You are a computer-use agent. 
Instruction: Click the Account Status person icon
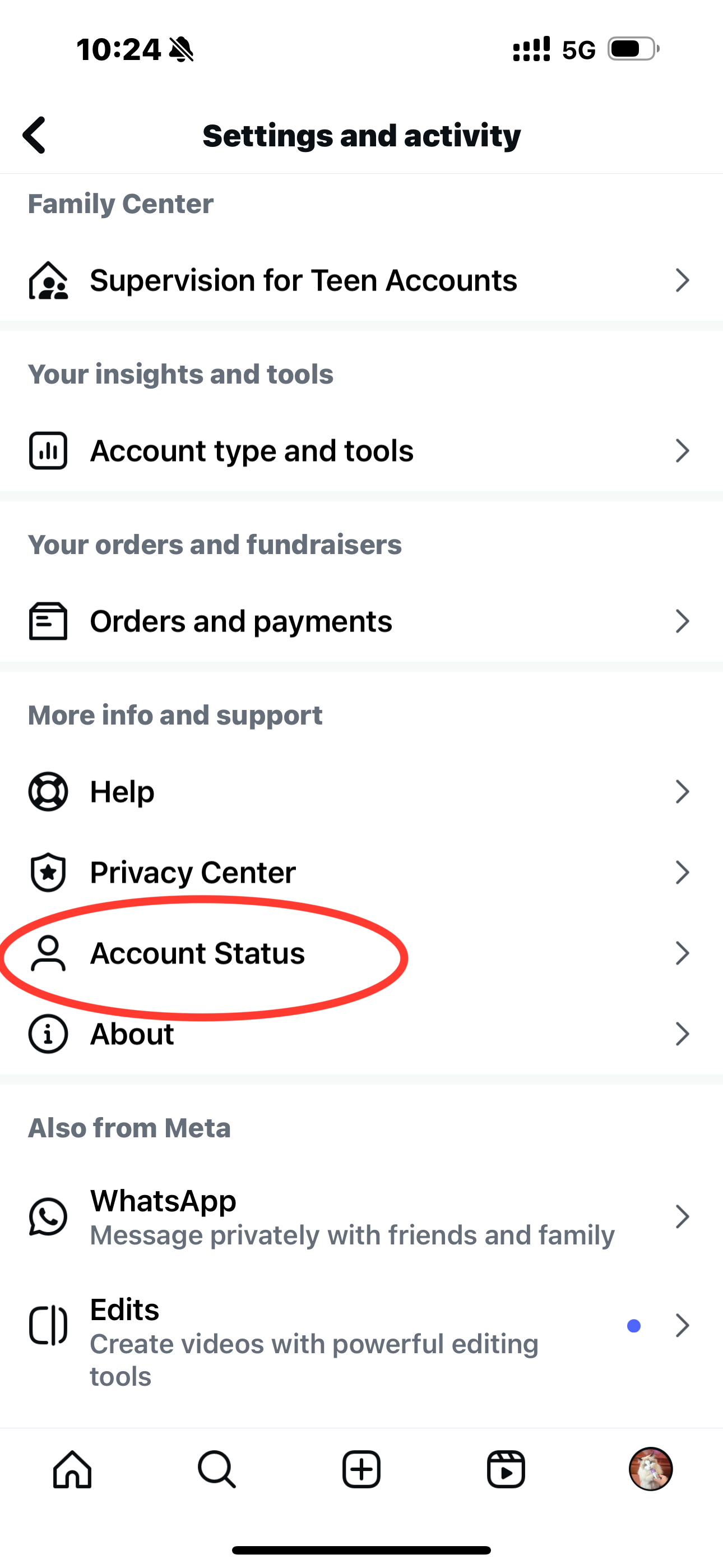click(x=48, y=953)
